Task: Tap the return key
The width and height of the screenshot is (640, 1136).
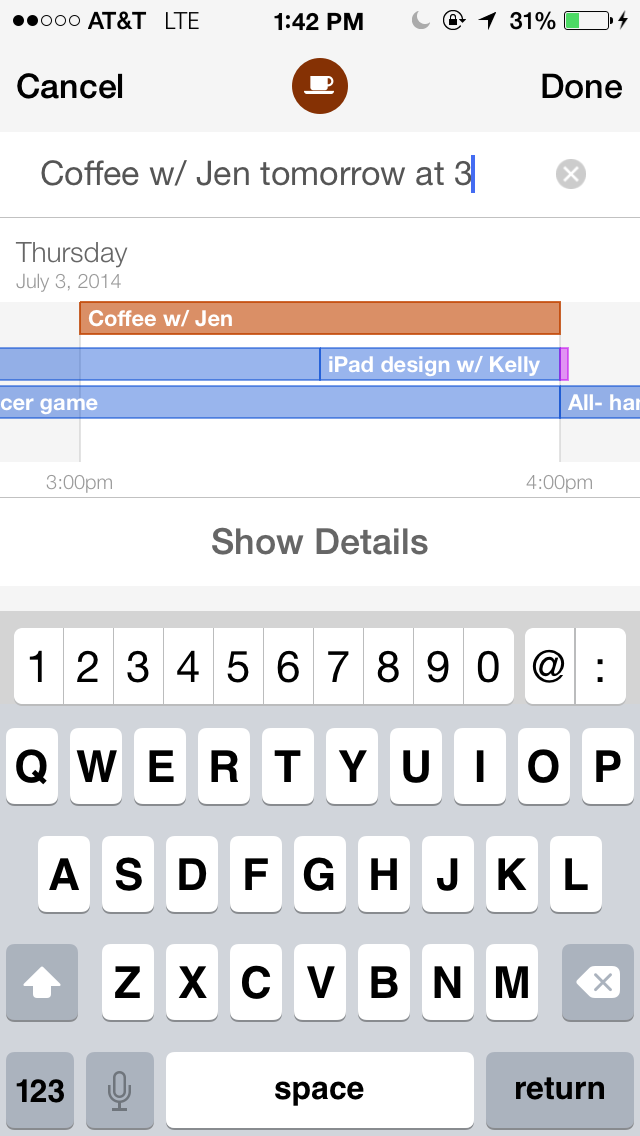Action: [x=559, y=1089]
